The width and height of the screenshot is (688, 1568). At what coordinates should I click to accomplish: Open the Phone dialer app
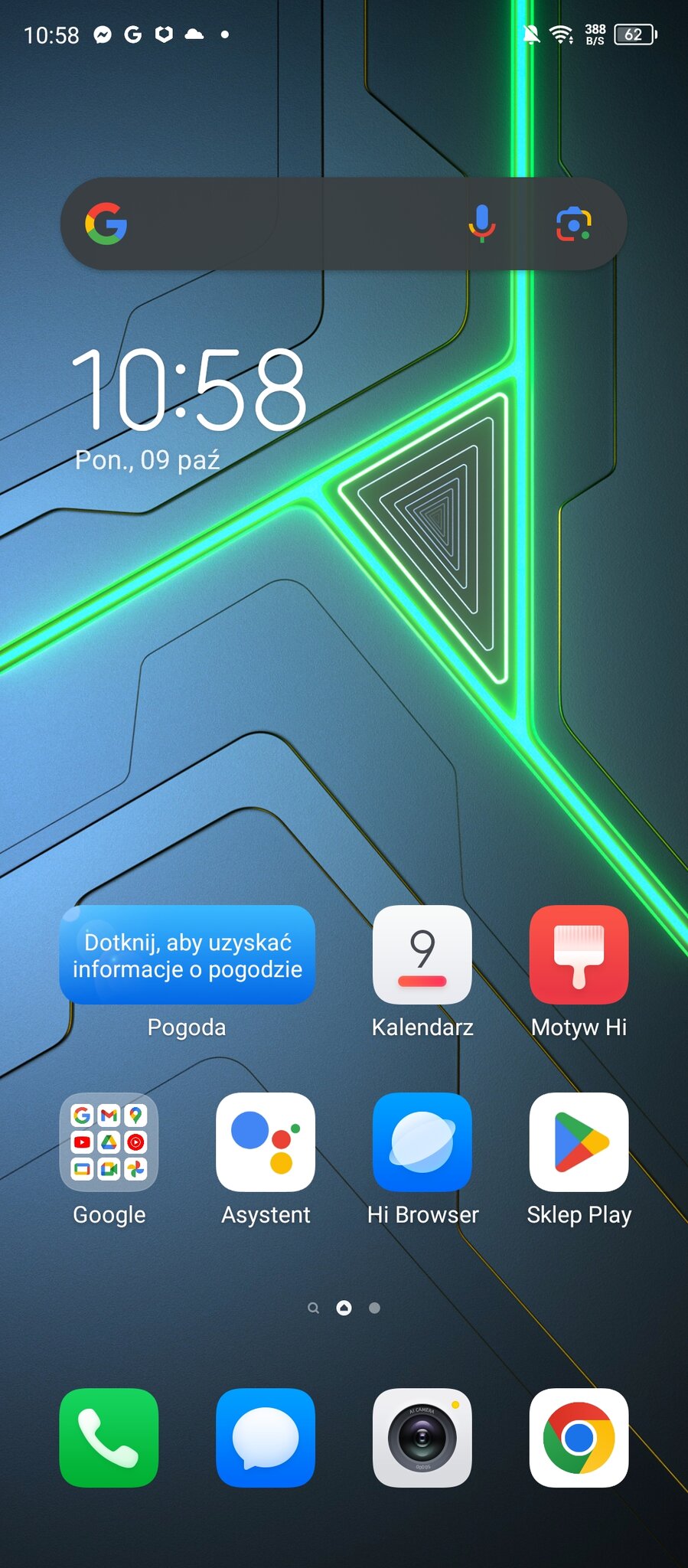point(109,1437)
